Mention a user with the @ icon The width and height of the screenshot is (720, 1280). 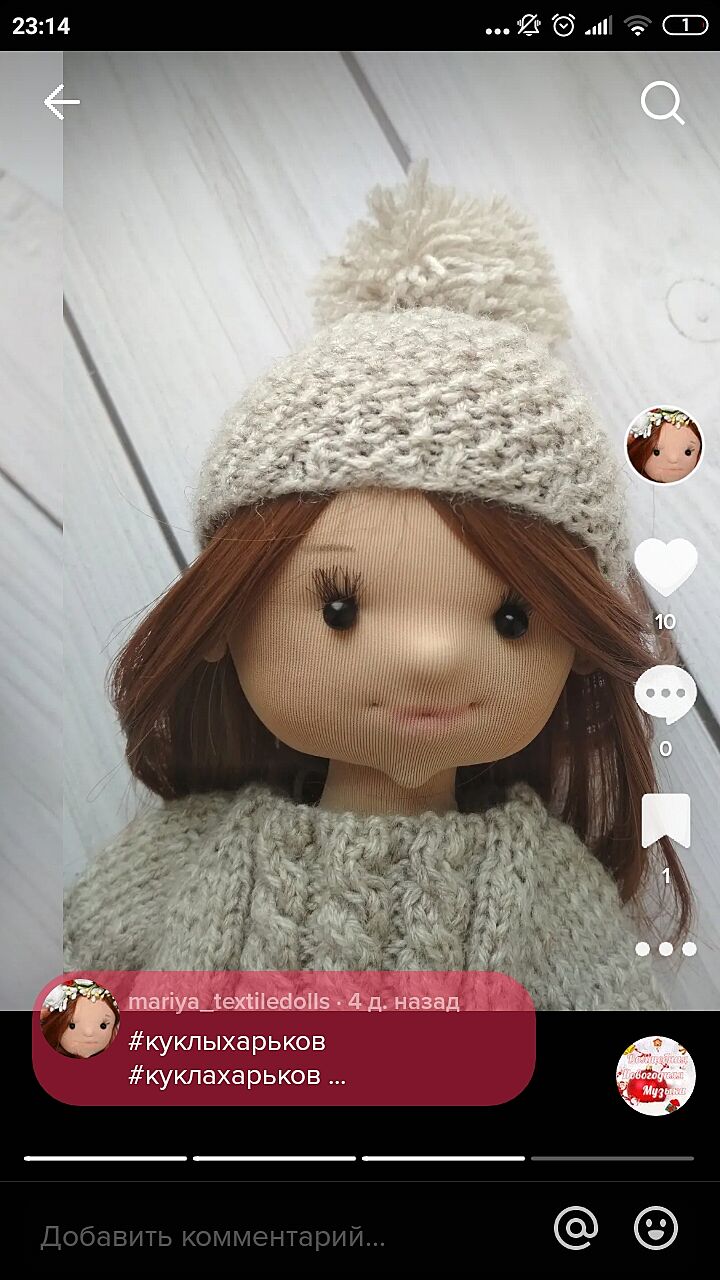pyautogui.click(x=576, y=1228)
